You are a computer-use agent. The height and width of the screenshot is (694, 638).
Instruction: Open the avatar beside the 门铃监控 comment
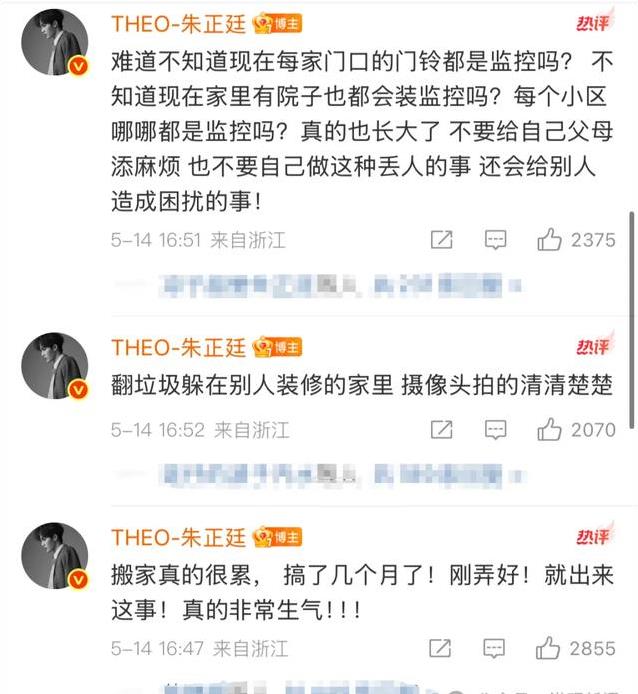(x=58, y=45)
